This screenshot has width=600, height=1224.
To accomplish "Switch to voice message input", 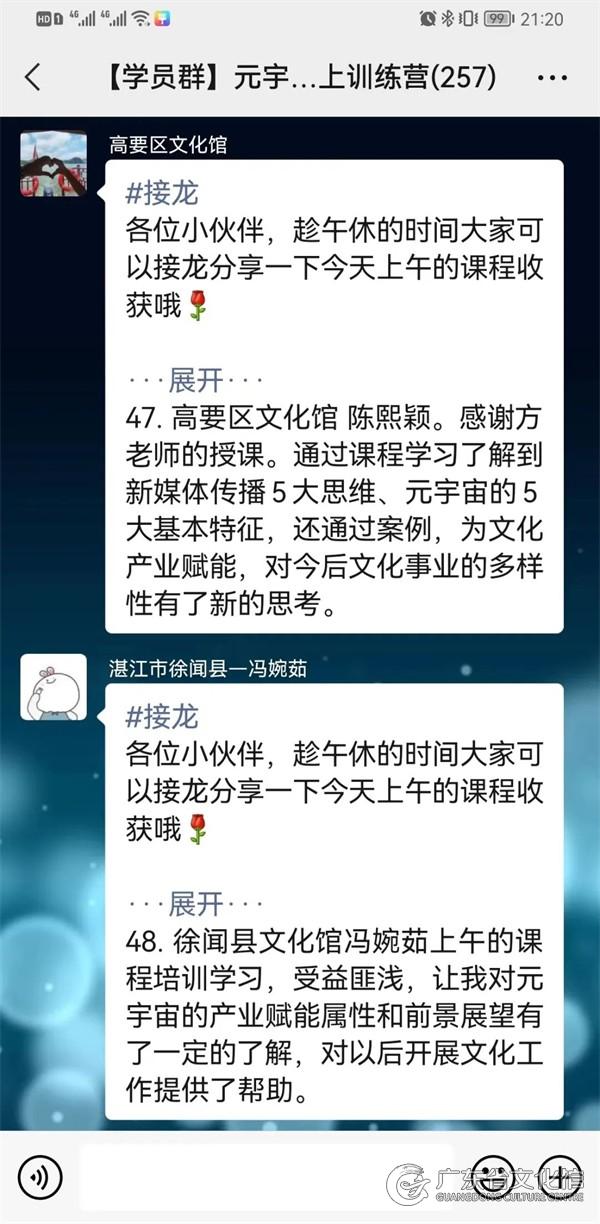I will [x=40, y=1176].
